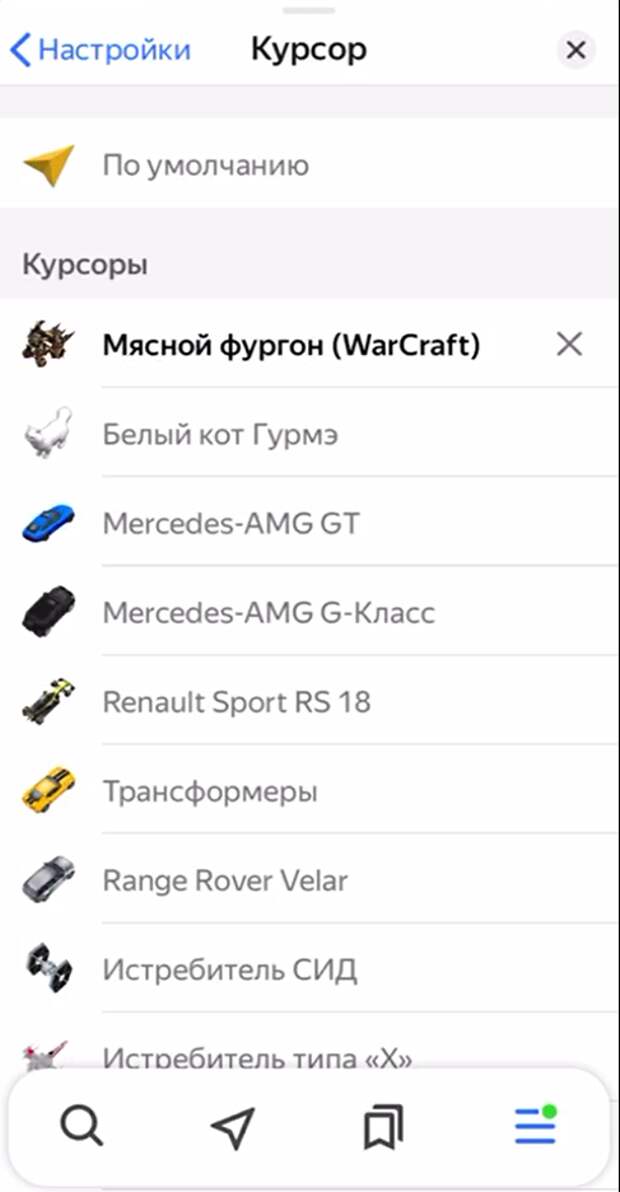620x1192 pixels.
Task: Open search from the bottom bar
Action: click(x=81, y=1128)
